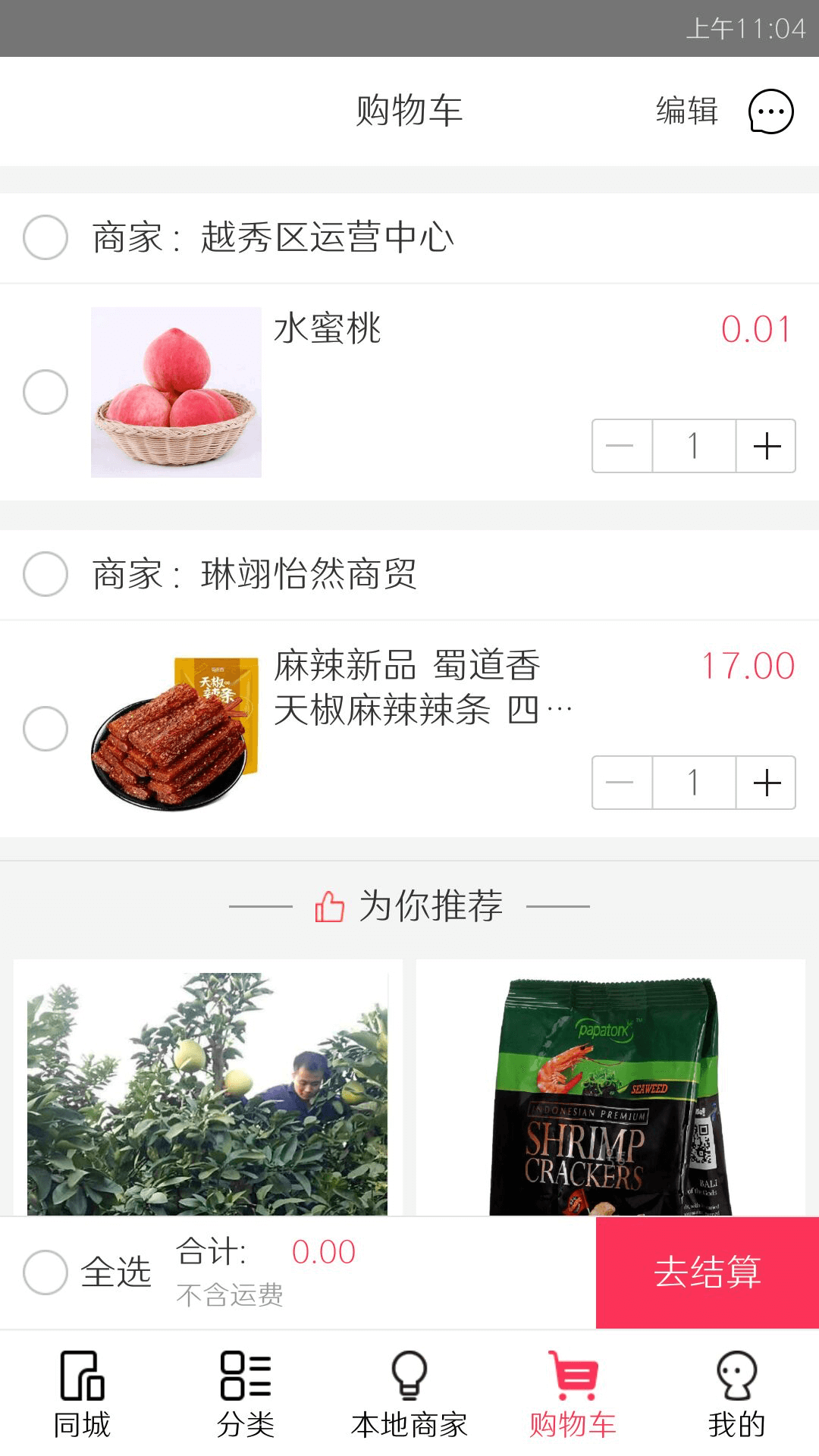Decrease 水蜜桃 quantity by one
The height and width of the screenshot is (1456, 819).
tap(621, 446)
